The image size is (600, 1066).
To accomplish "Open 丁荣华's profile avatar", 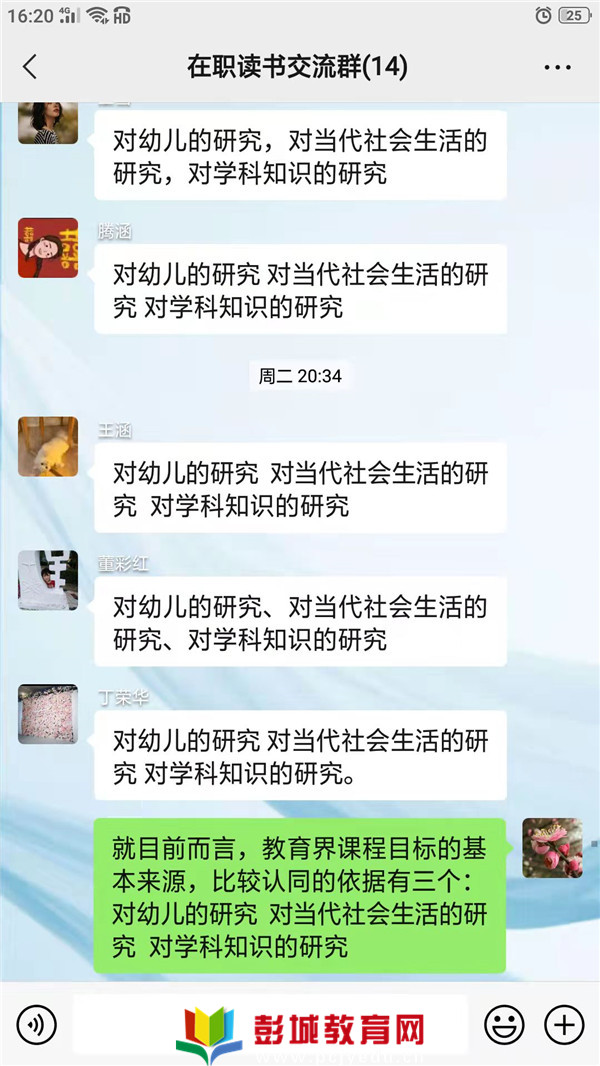I will coord(48,714).
